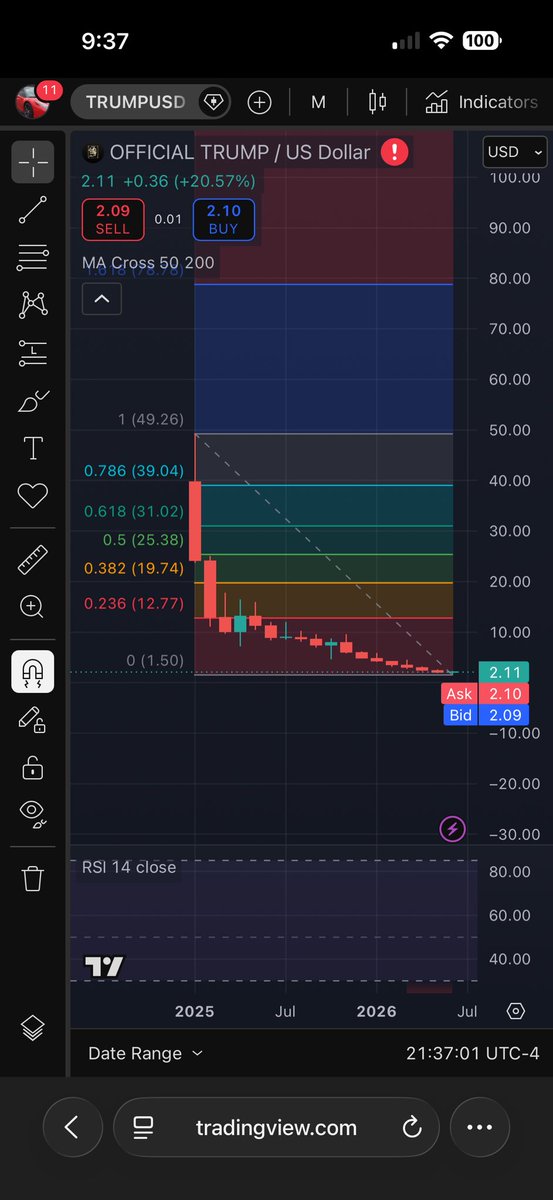Viewport: 553px width, 1200px height.
Task: Toggle magnet mode
Action: (33, 671)
